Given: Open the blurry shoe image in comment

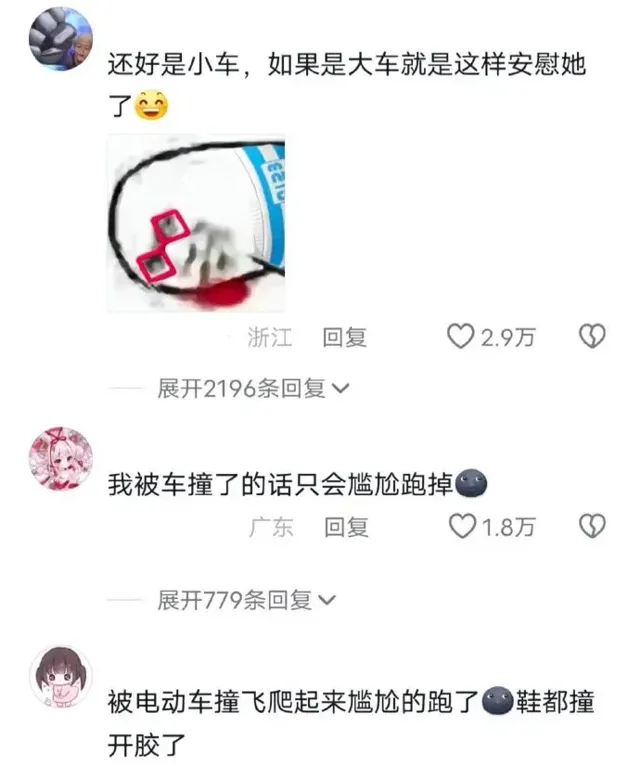Looking at the screenshot, I should tap(196, 224).
